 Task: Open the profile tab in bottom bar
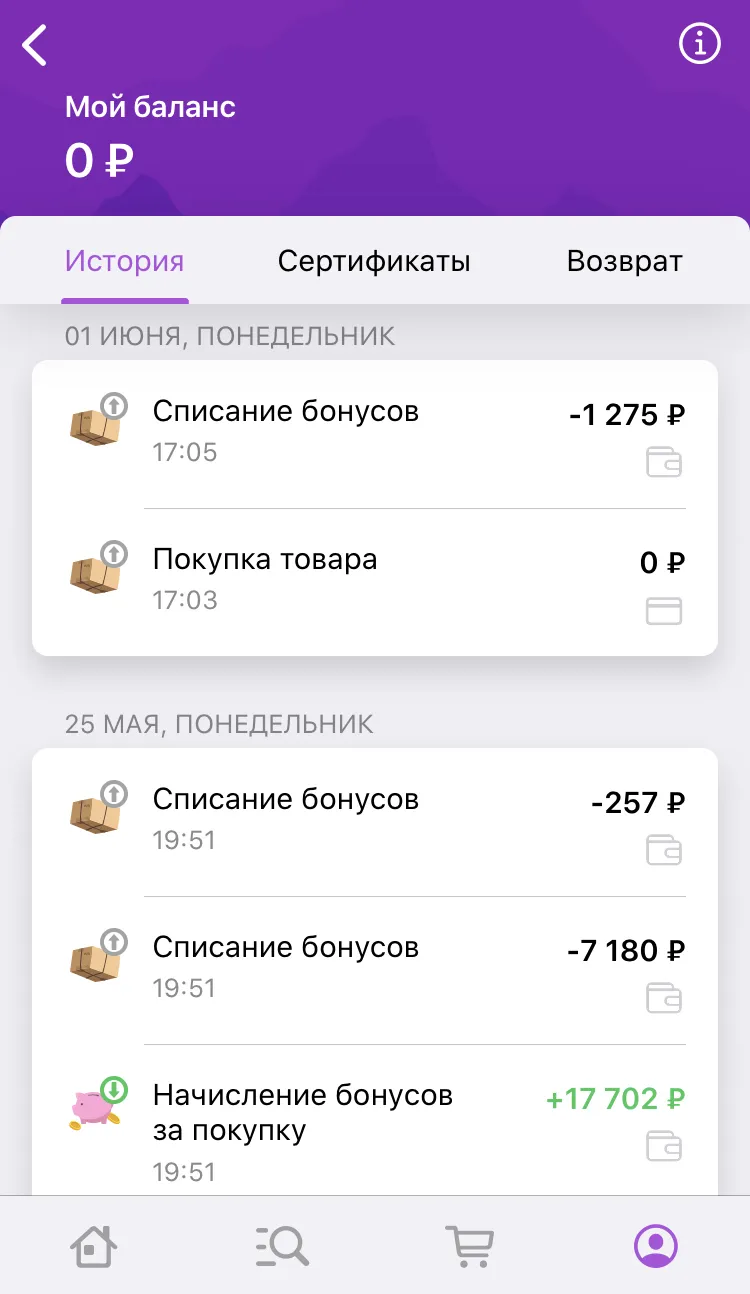[656, 1246]
